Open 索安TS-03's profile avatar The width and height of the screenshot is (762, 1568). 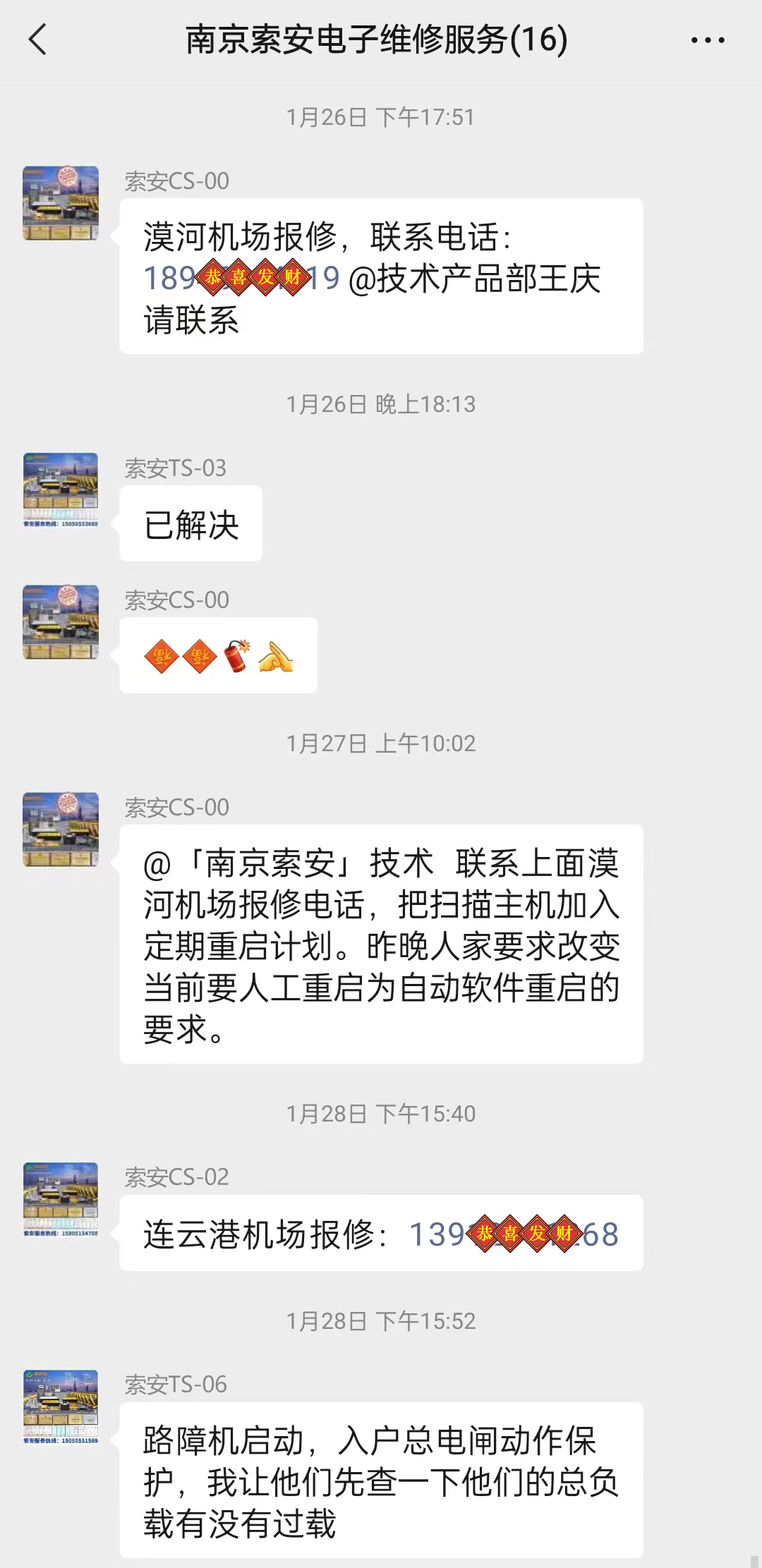click(x=61, y=490)
